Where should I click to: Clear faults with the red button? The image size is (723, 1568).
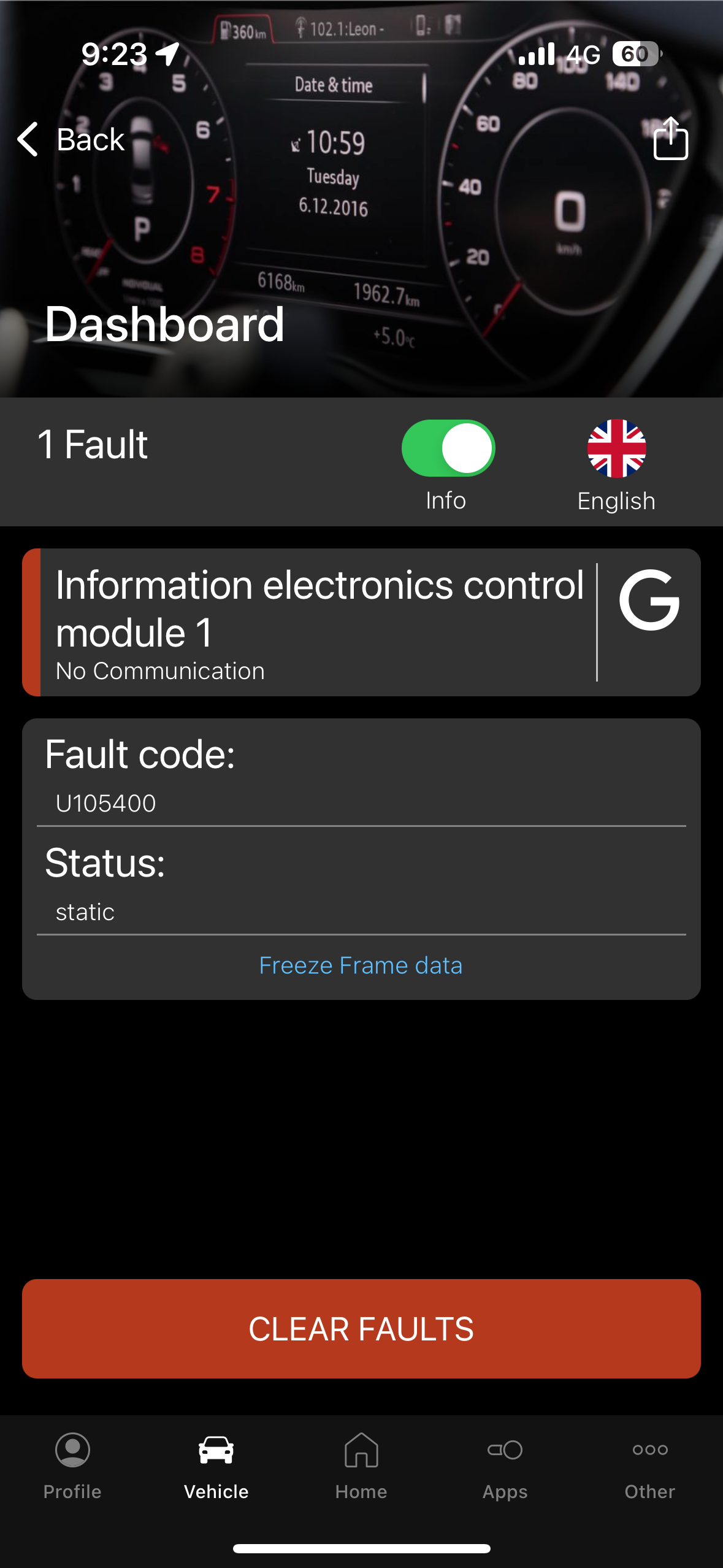pos(361,1329)
